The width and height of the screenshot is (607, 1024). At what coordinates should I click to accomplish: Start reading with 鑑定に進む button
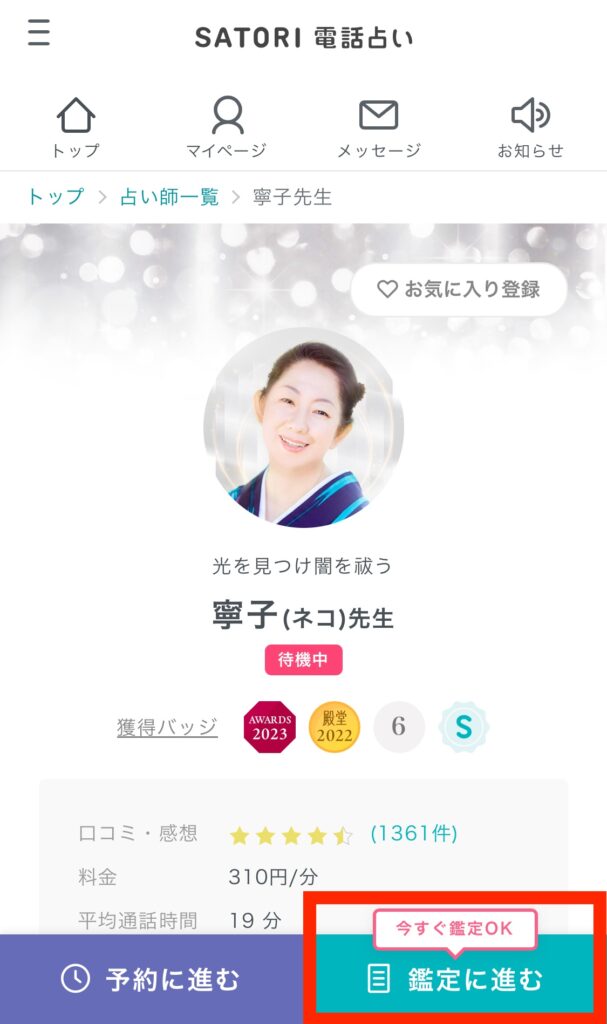(455, 979)
